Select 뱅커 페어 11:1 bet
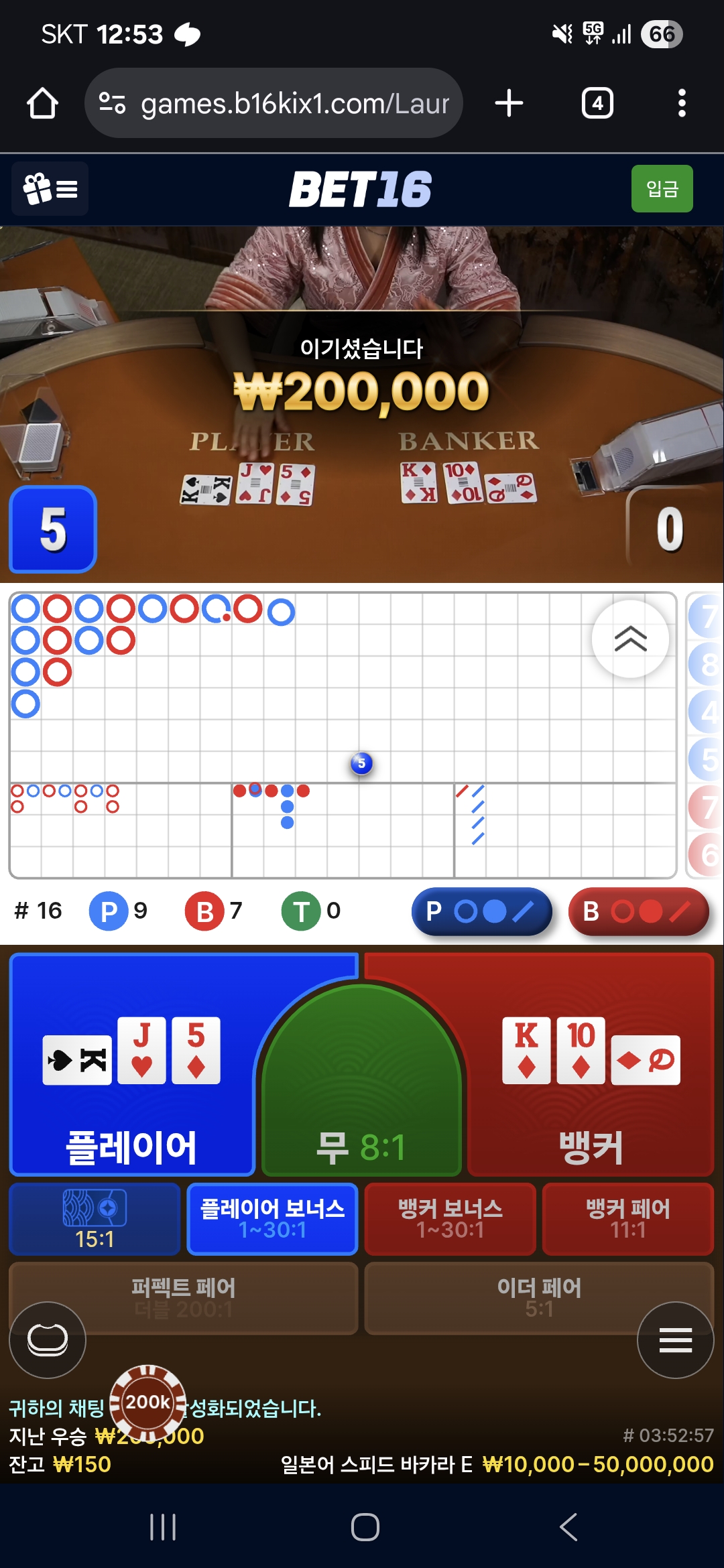Image resolution: width=724 pixels, height=1568 pixels. (627, 1219)
